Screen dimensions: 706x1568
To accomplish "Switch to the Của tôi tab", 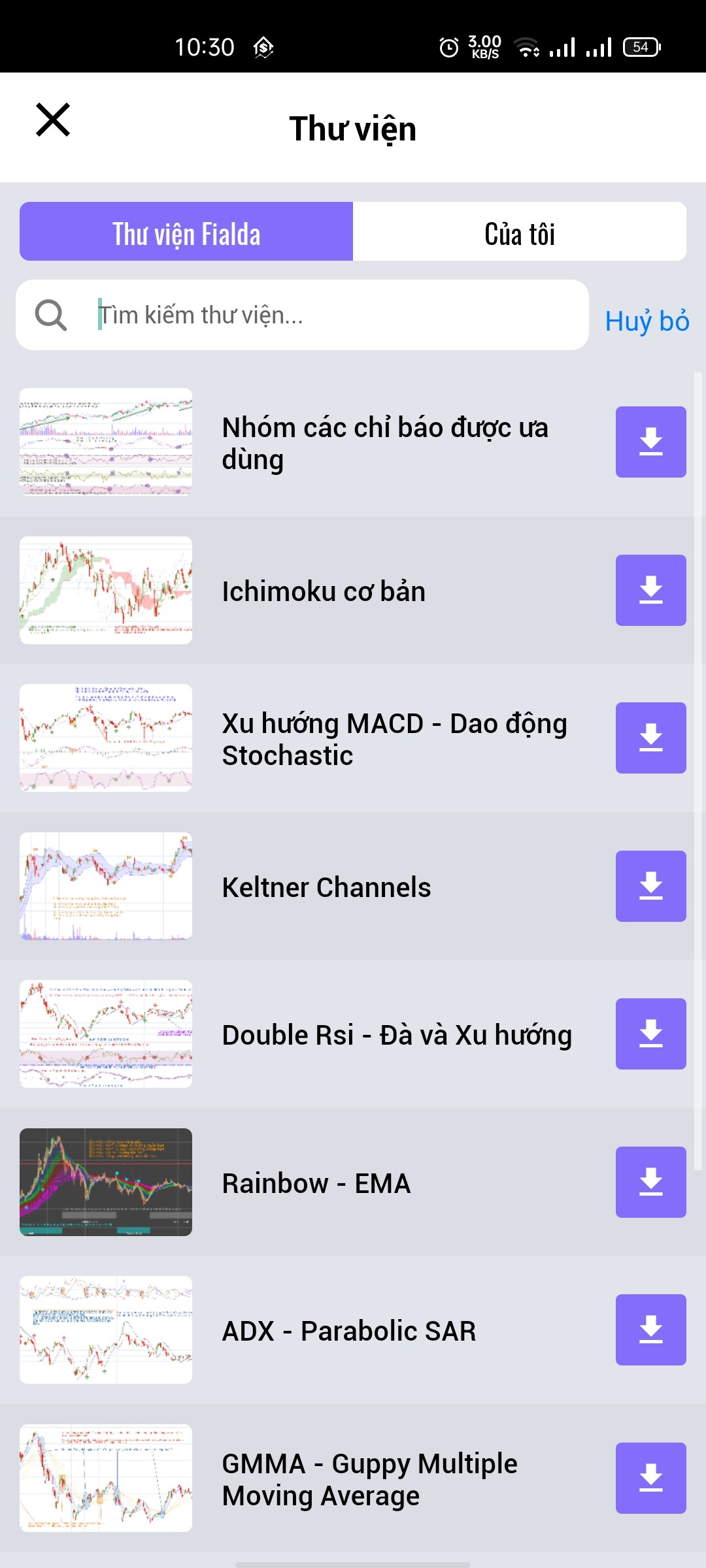I will click(519, 232).
